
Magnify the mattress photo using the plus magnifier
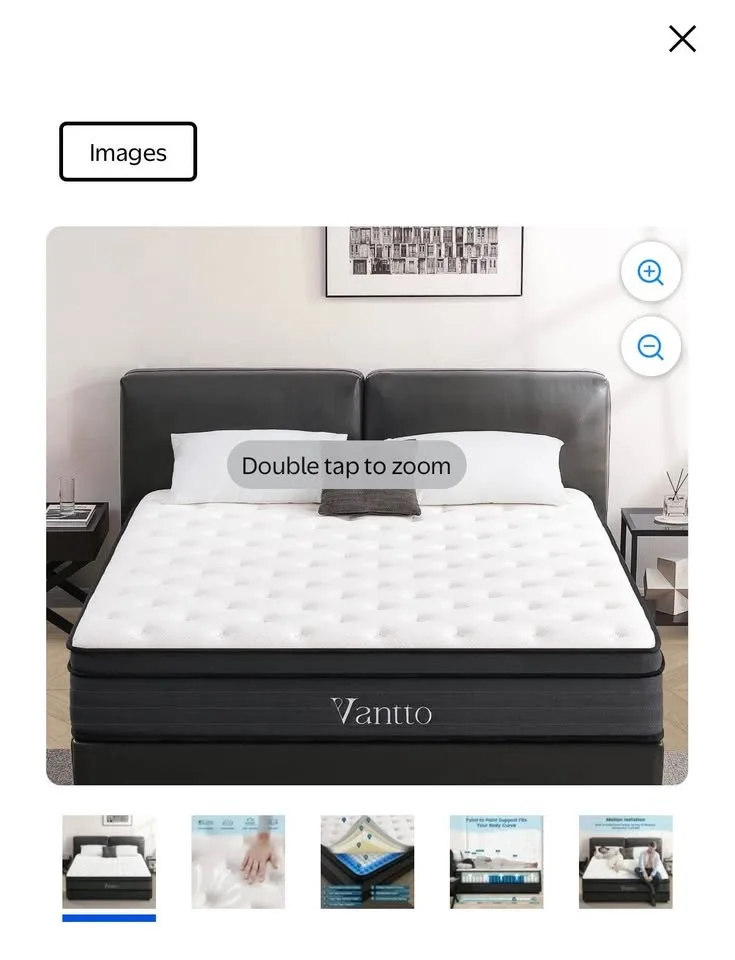point(651,271)
